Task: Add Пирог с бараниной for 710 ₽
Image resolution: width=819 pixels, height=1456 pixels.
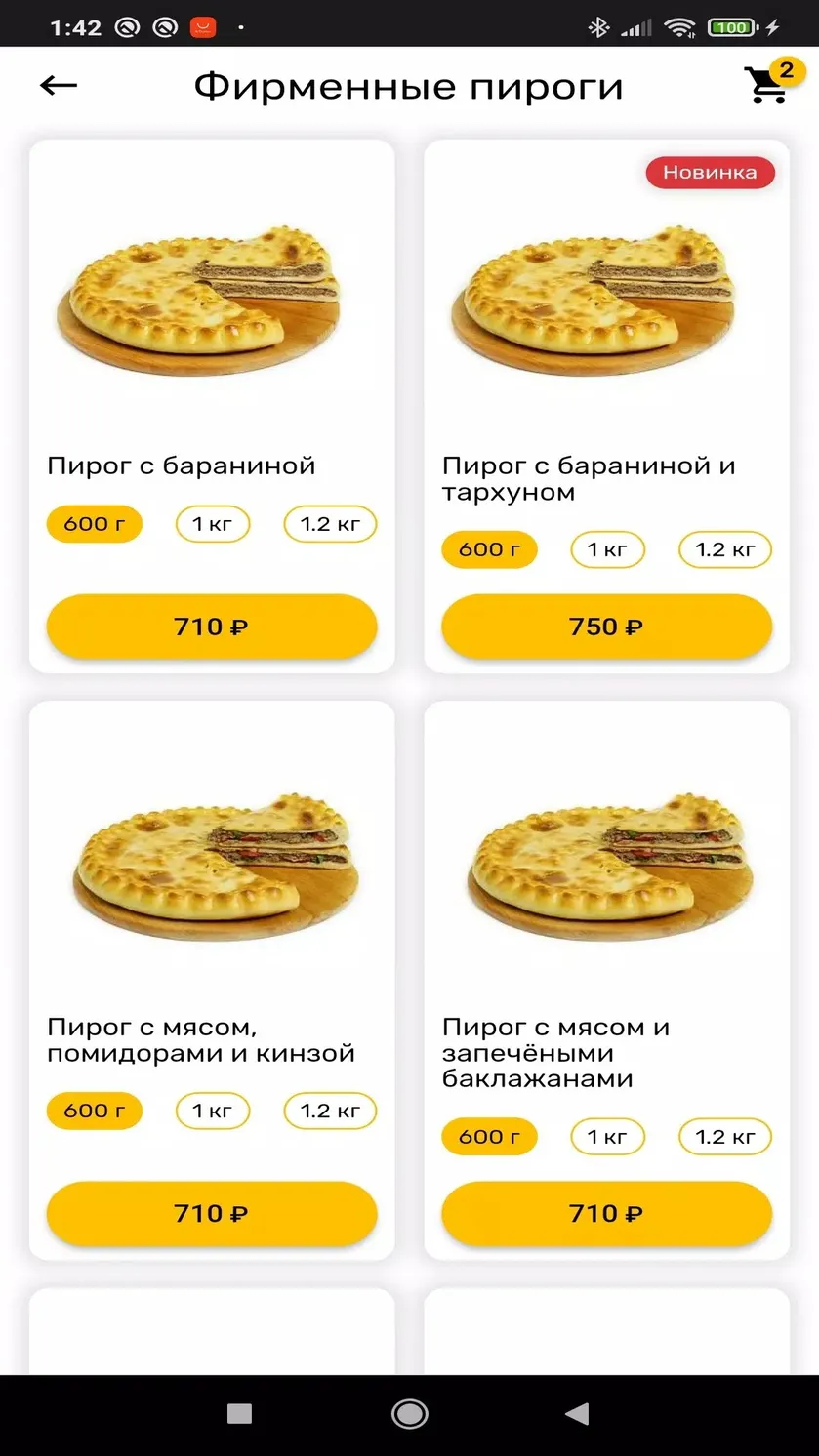Action: point(212,627)
